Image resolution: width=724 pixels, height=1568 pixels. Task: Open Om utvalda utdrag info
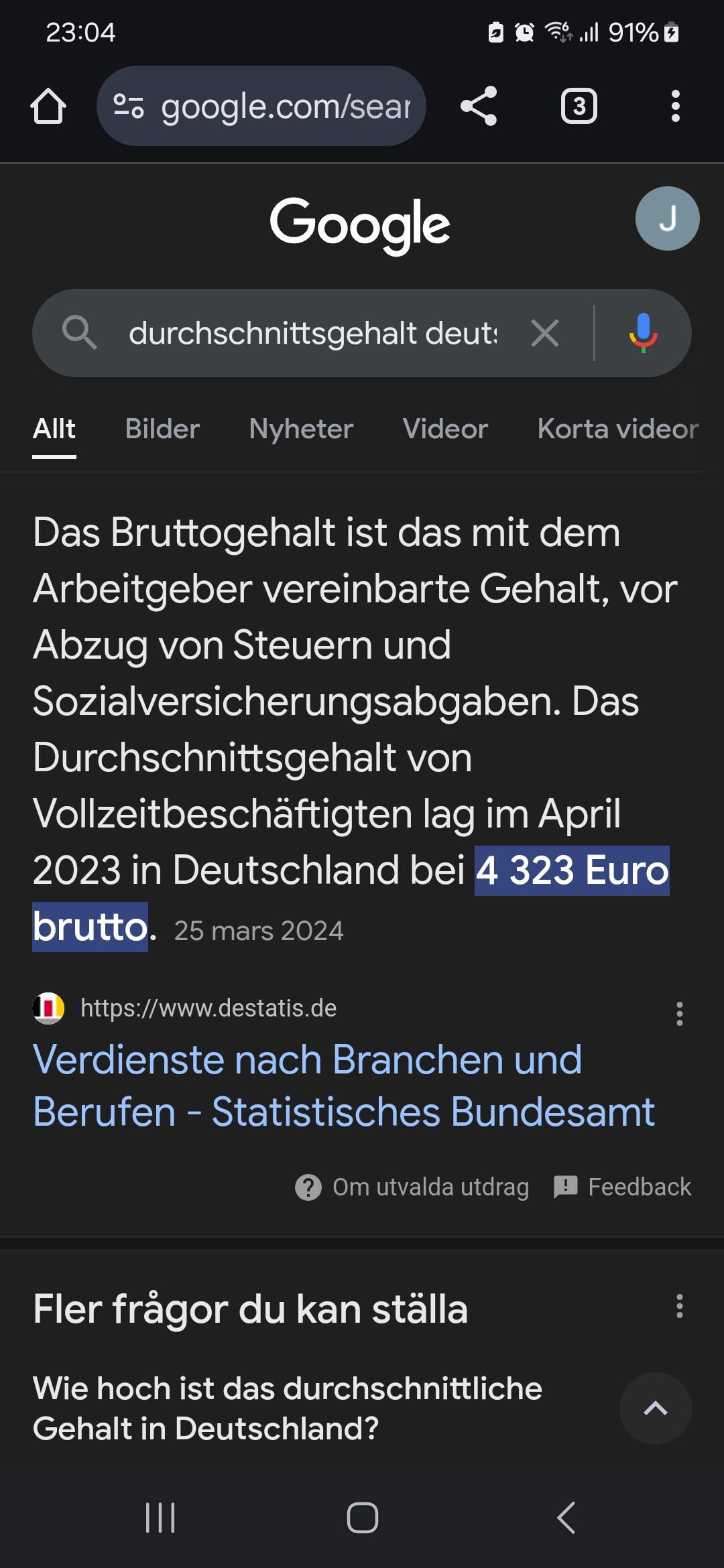click(x=412, y=1187)
